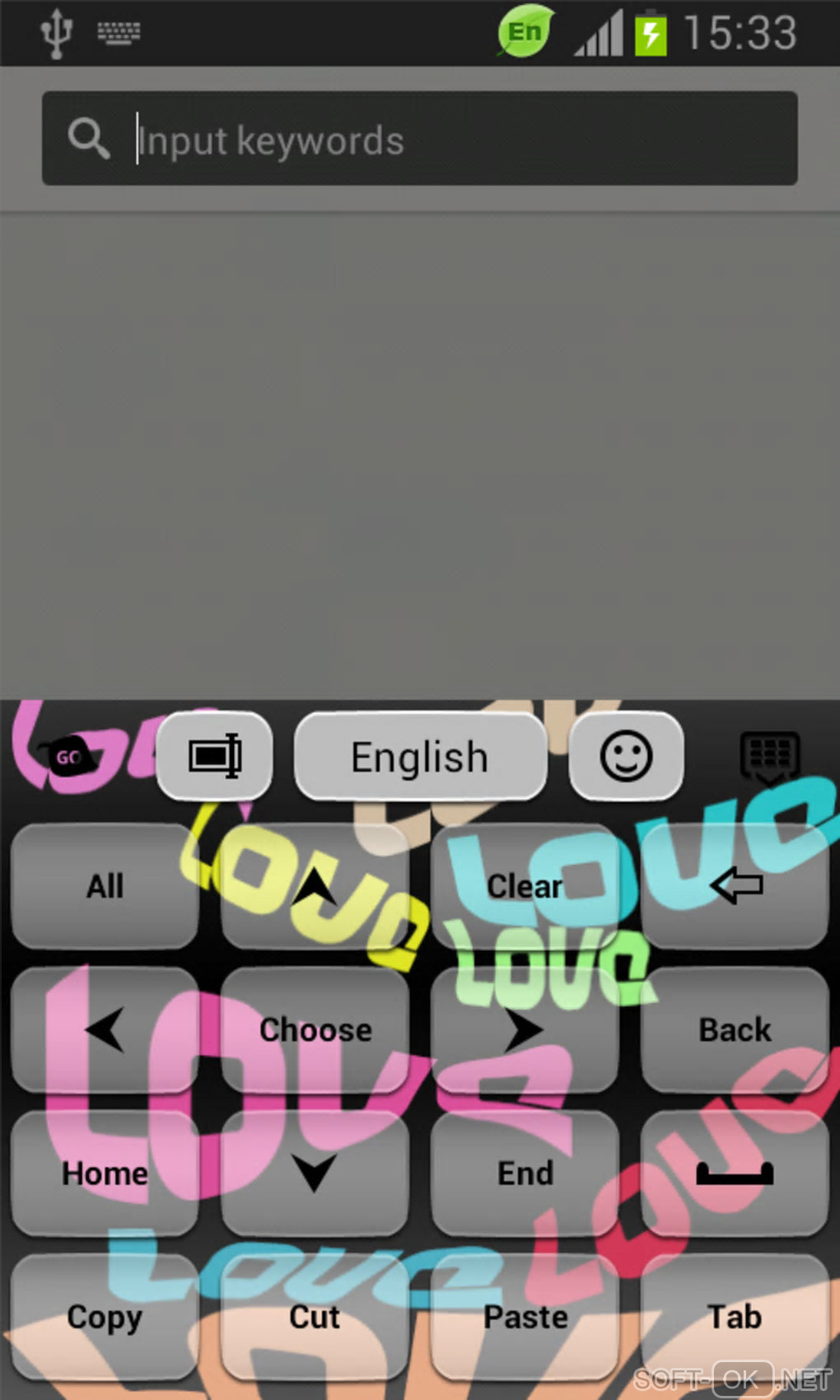This screenshot has width=840, height=1400.
Task: Copy selected text with the Copy key
Action: point(105,1316)
